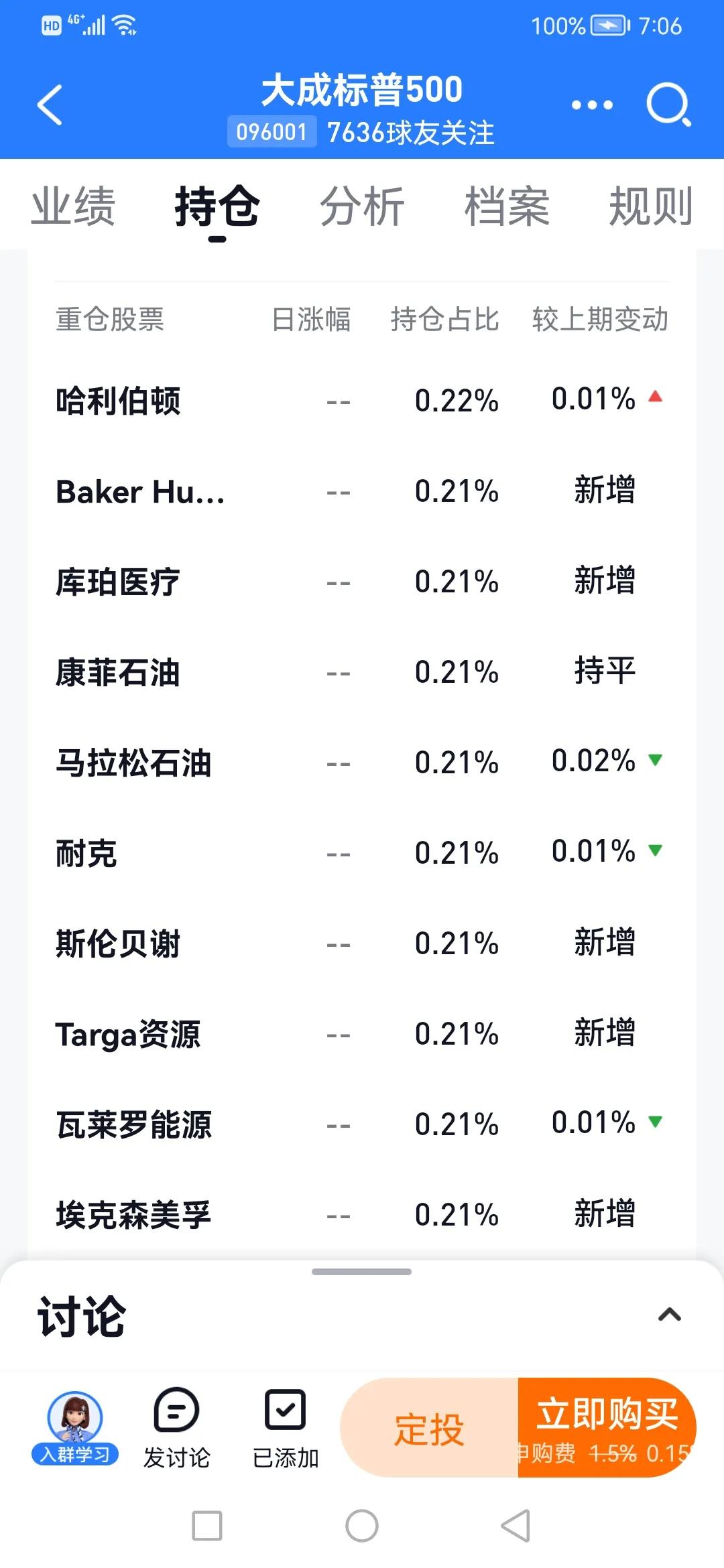Open the 档案 tab
724x1568 pixels.
coord(507,206)
